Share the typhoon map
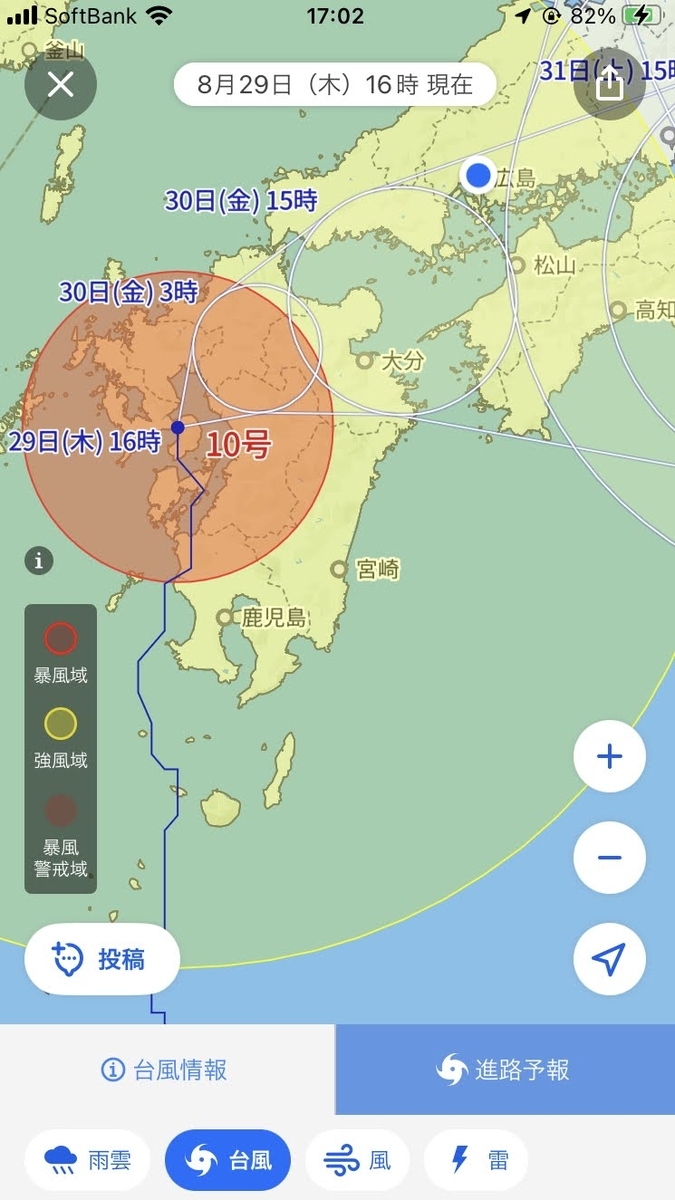The image size is (675, 1200). tap(609, 84)
